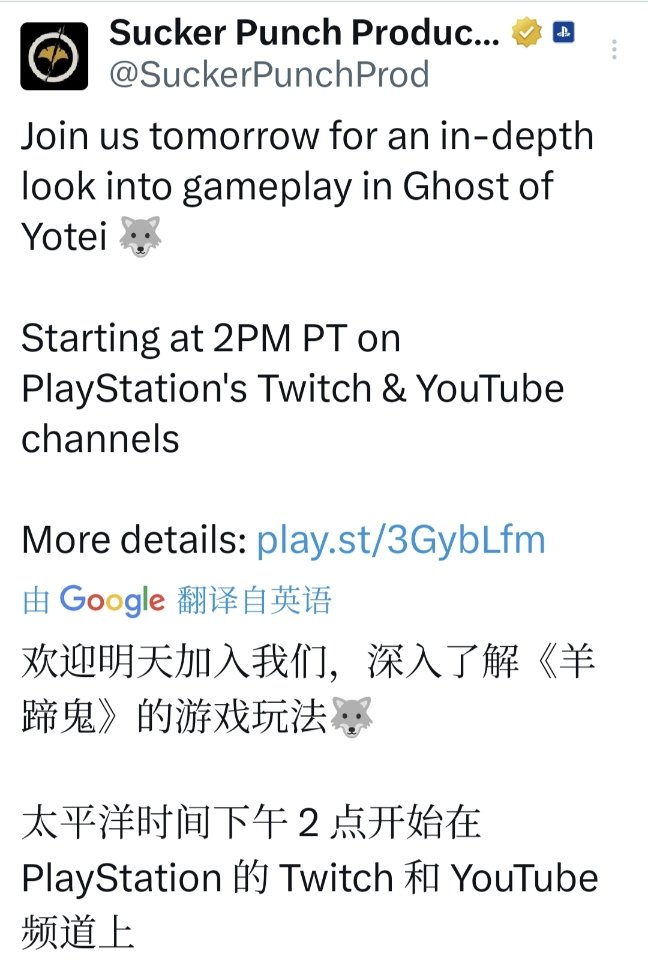Tap the Google translated-from-English label

(177, 600)
